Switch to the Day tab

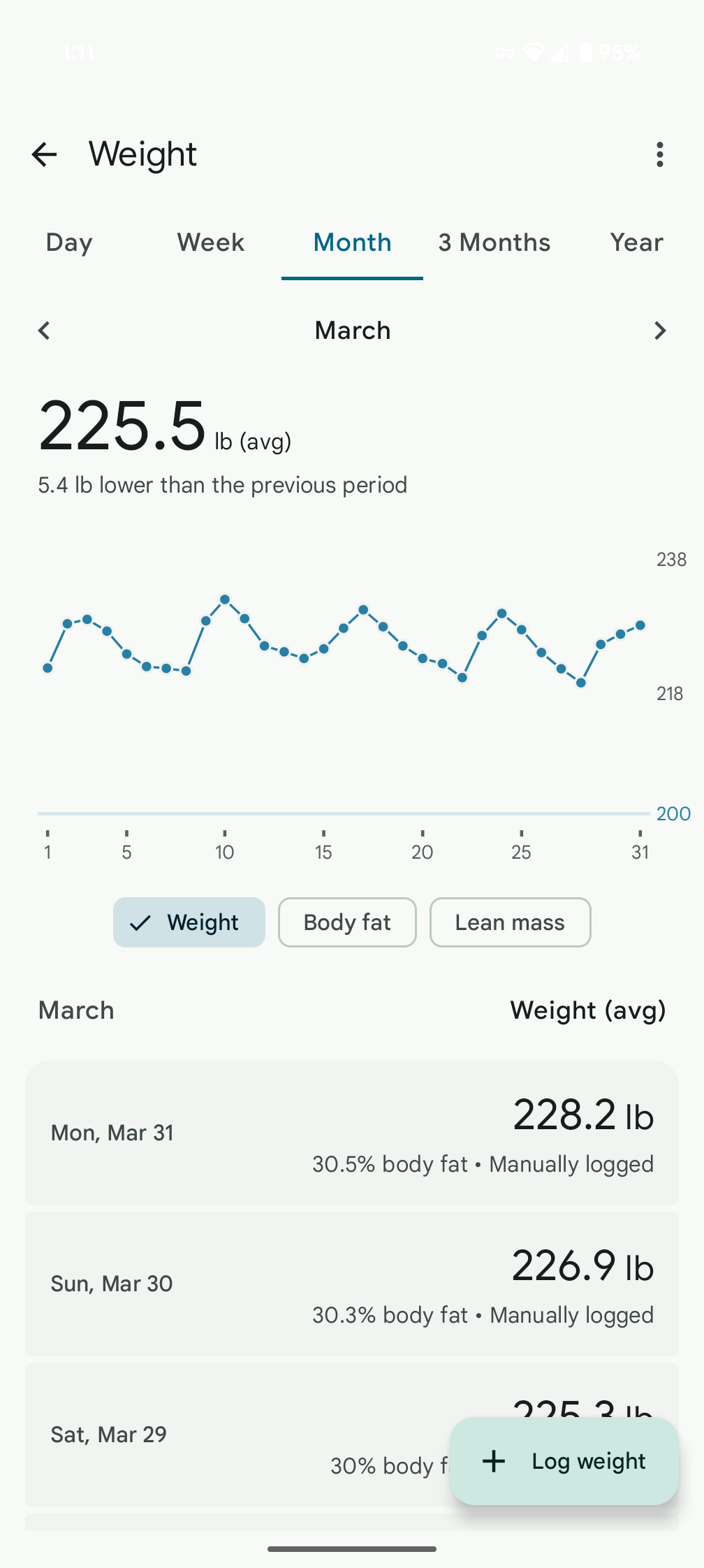click(x=69, y=242)
